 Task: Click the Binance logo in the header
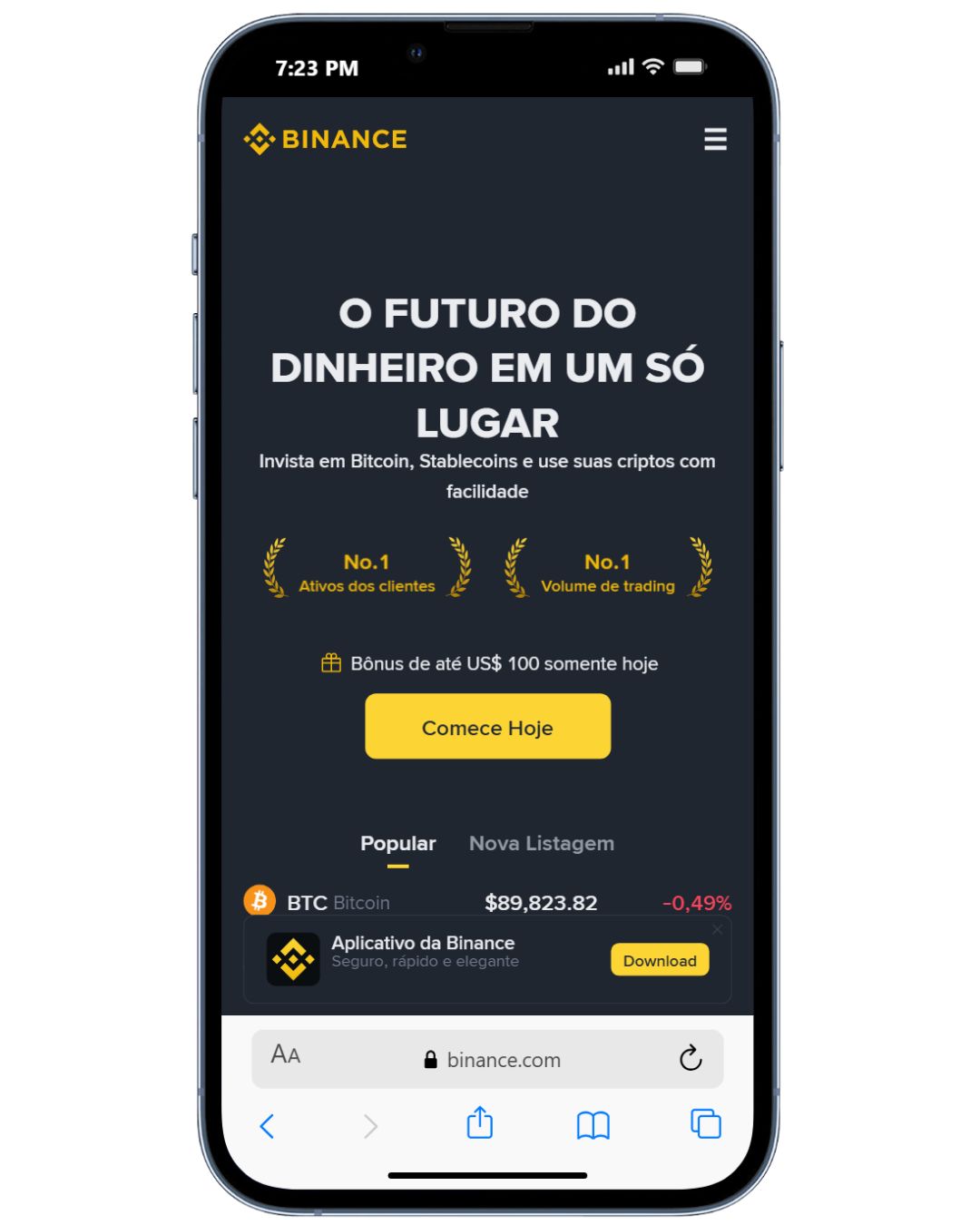[324, 139]
